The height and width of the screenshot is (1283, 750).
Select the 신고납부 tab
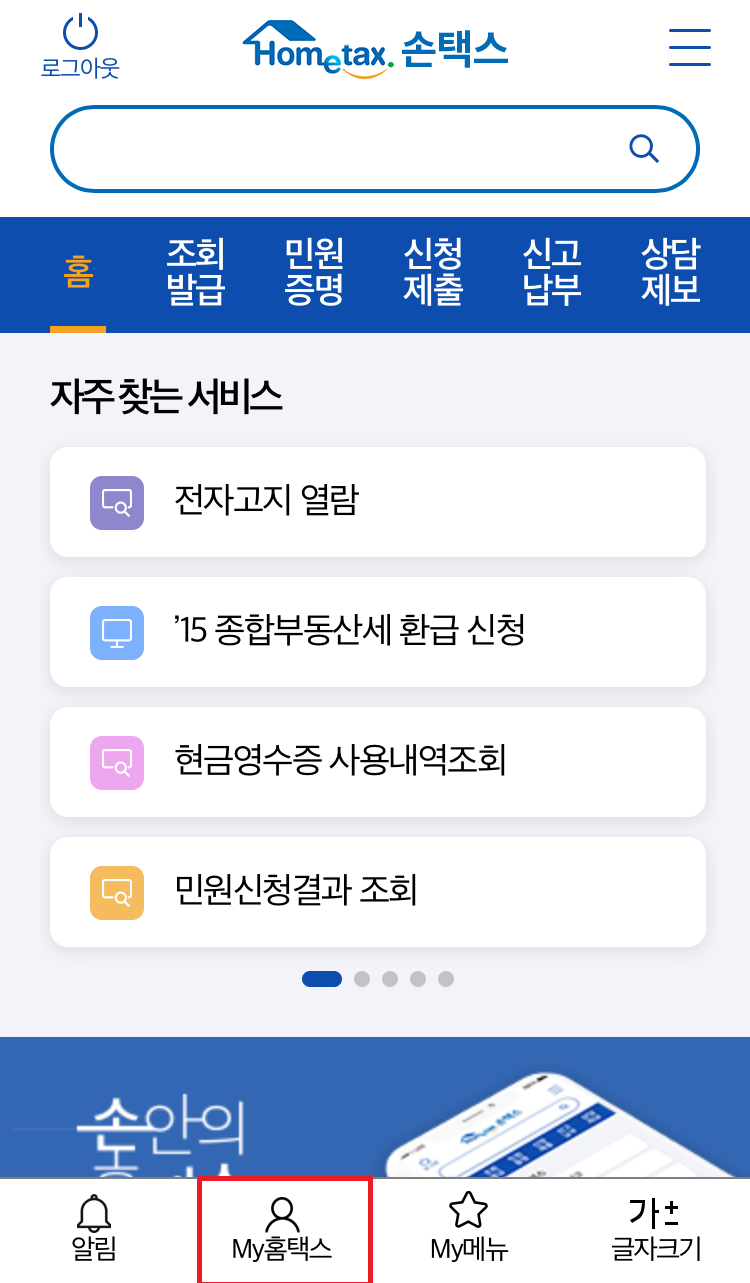552,271
